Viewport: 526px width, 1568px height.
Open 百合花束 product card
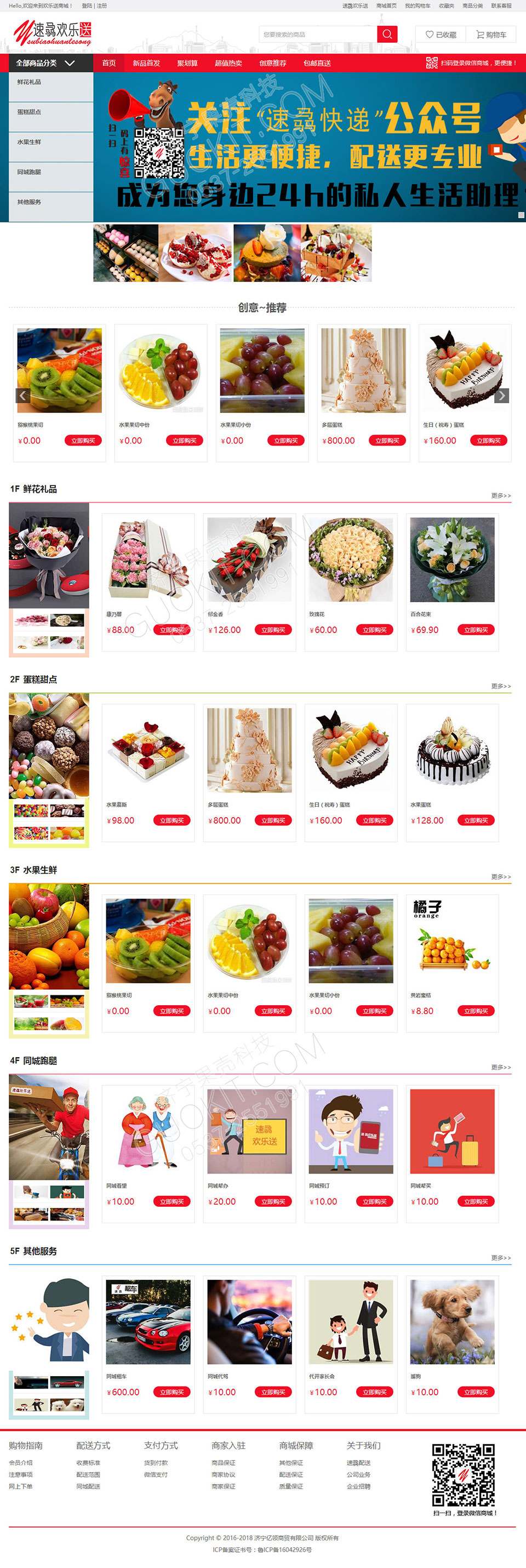(451, 560)
